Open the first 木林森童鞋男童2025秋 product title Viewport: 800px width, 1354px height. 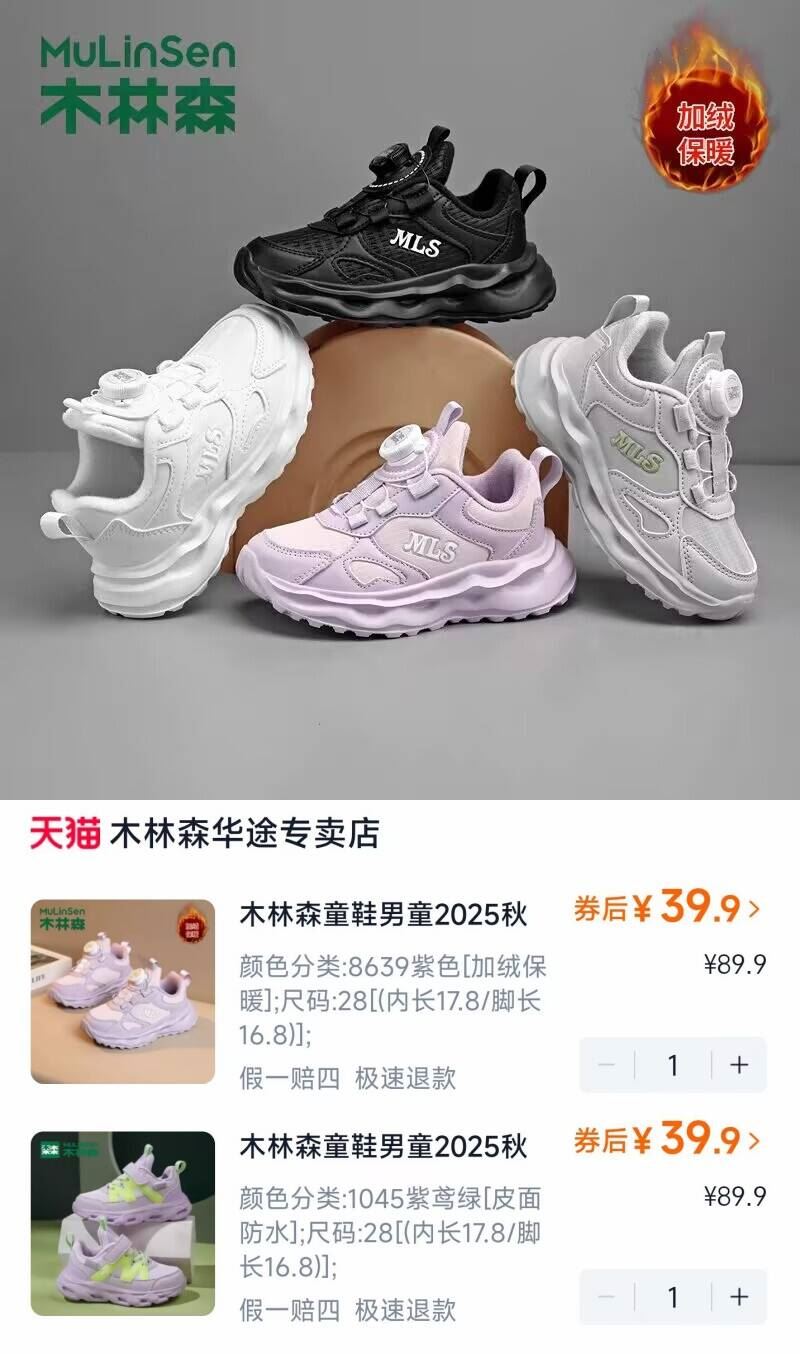click(x=385, y=911)
